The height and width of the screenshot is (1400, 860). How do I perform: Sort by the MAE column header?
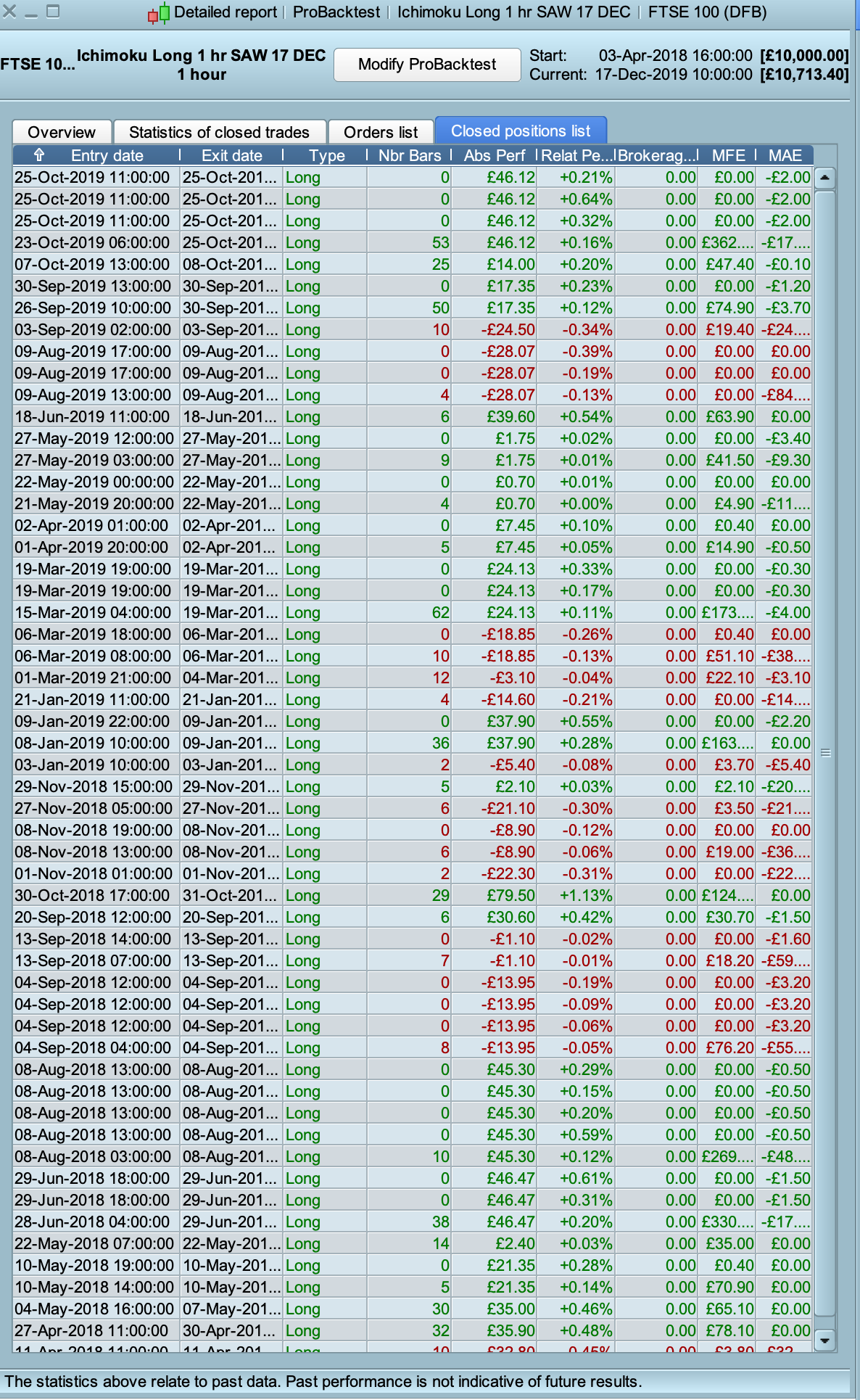pyautogui.click(x=785, y=155)
